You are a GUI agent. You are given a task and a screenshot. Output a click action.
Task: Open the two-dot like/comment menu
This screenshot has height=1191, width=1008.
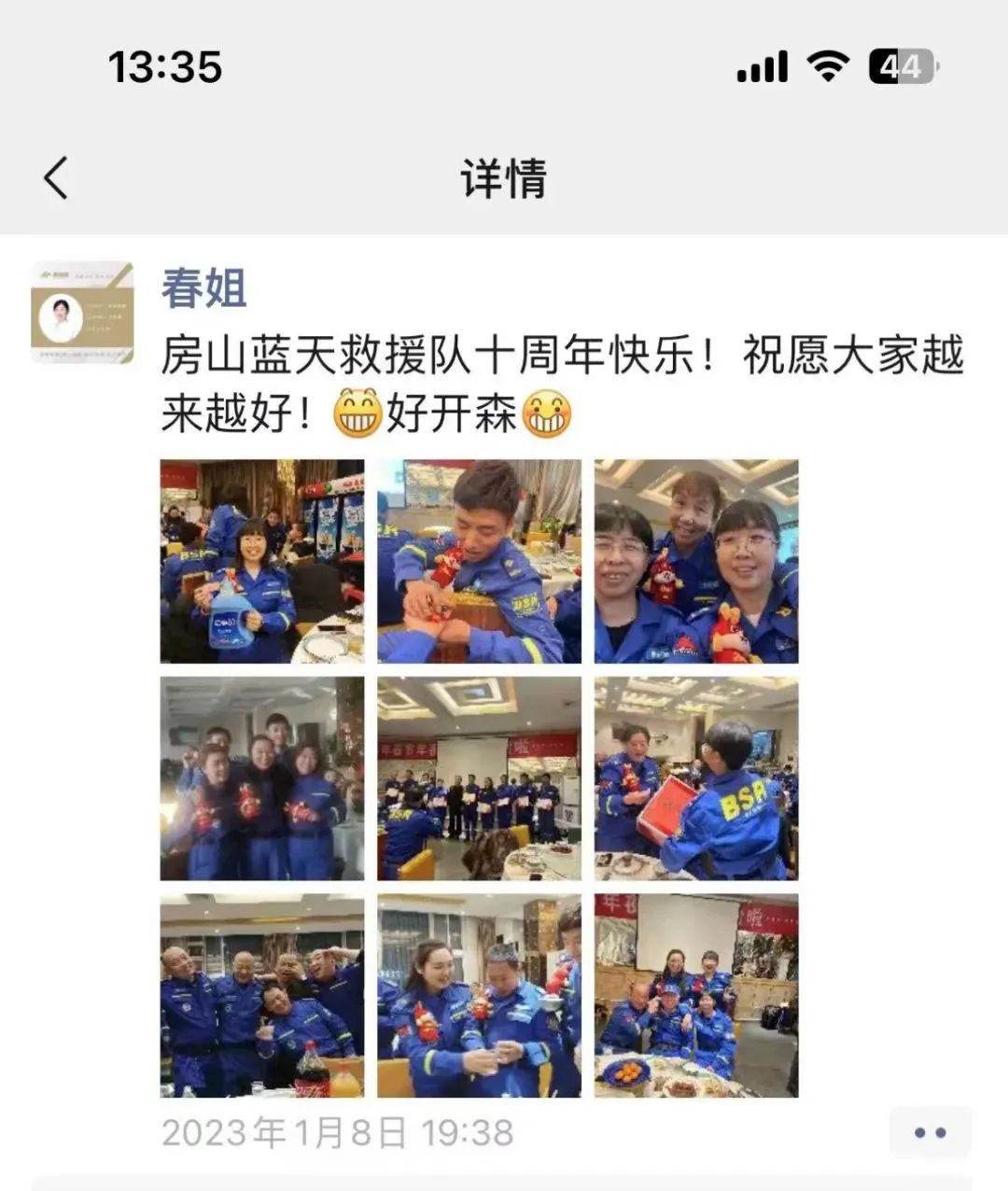point(930,1132)
